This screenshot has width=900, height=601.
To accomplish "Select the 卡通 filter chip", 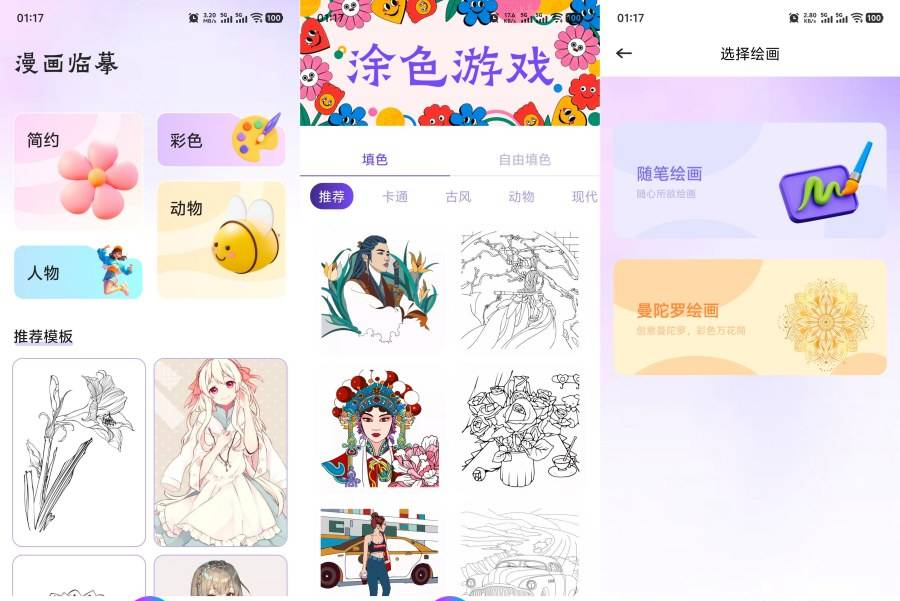I will coord(395,196).
